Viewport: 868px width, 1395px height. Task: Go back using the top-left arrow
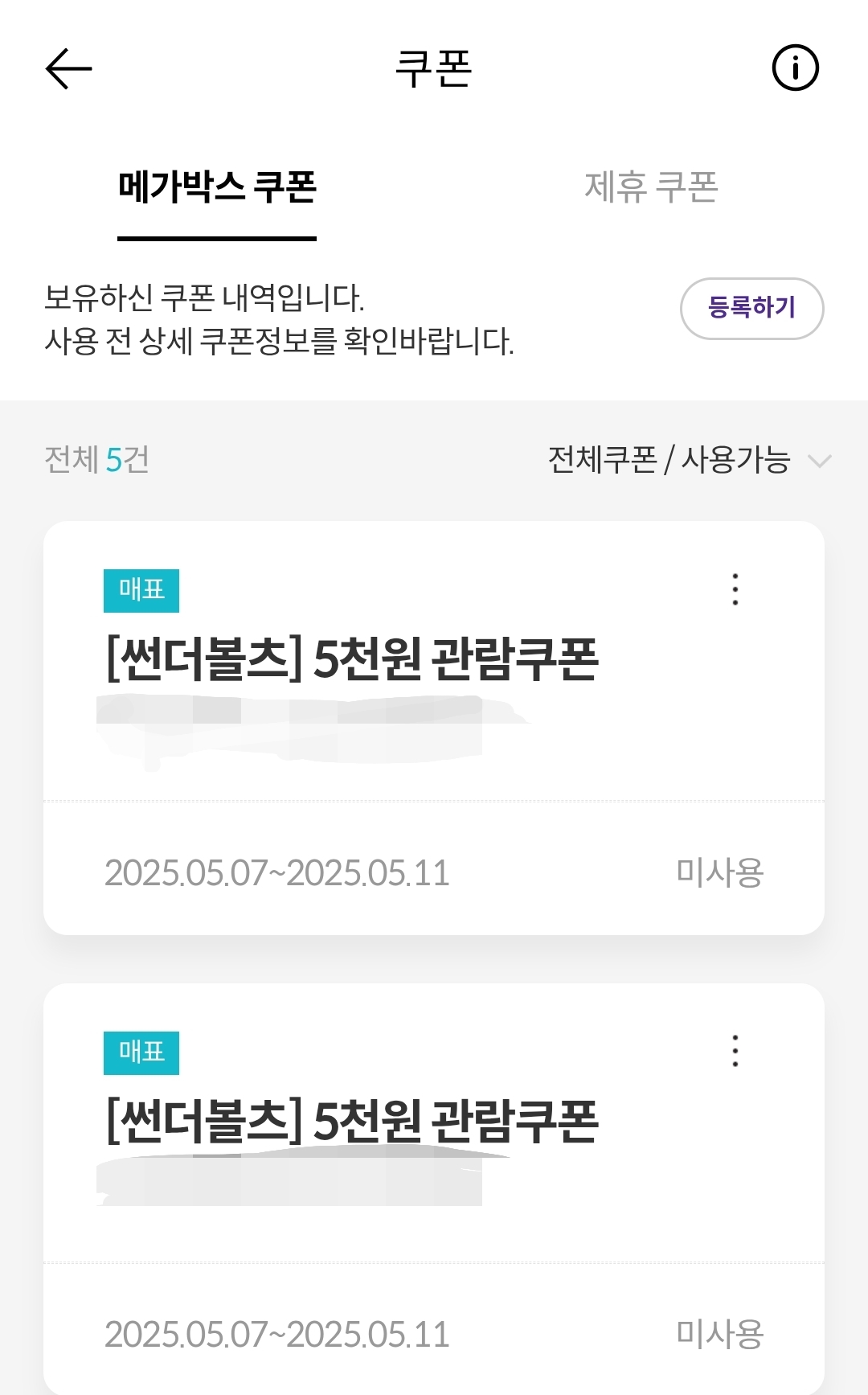pos(69,68)
